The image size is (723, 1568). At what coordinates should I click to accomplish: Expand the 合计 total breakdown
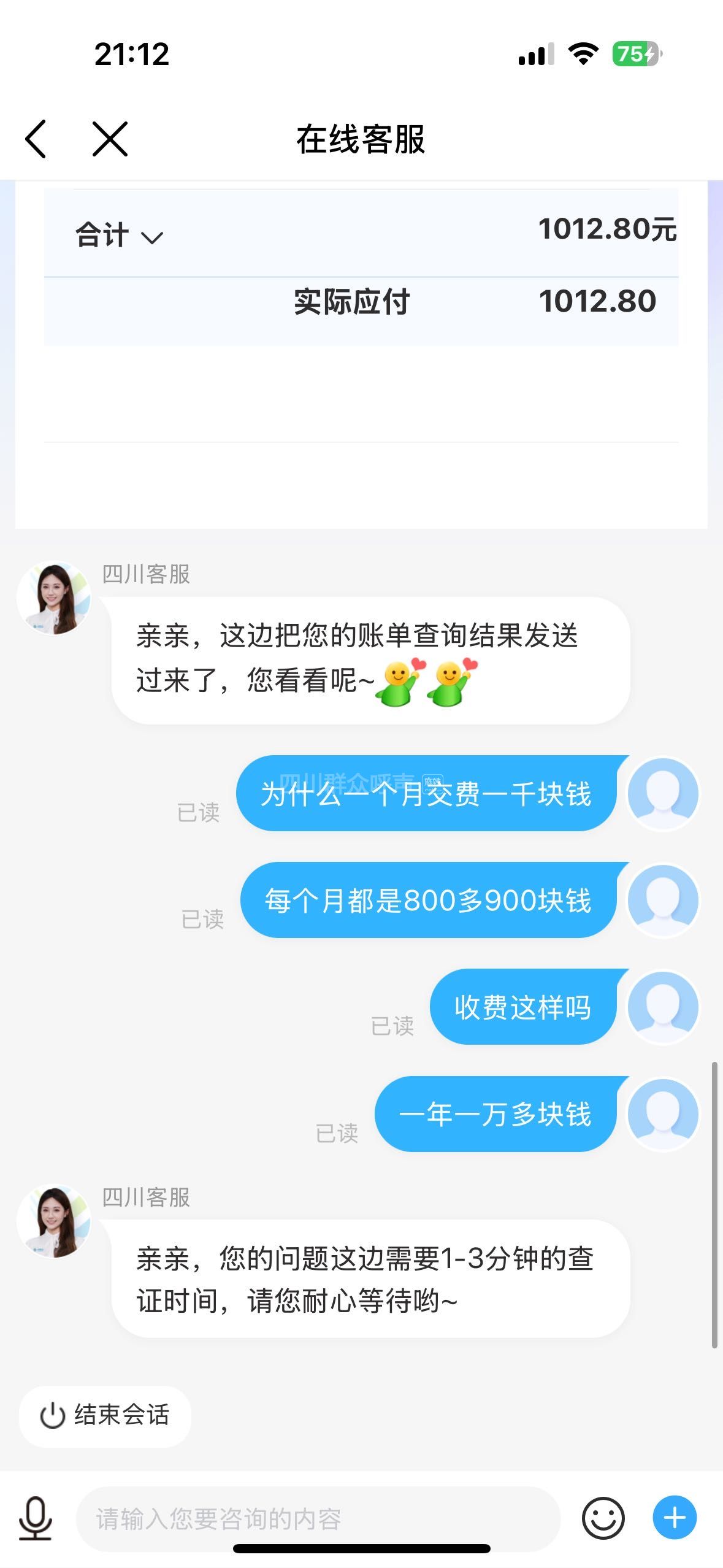pos(120,236)
